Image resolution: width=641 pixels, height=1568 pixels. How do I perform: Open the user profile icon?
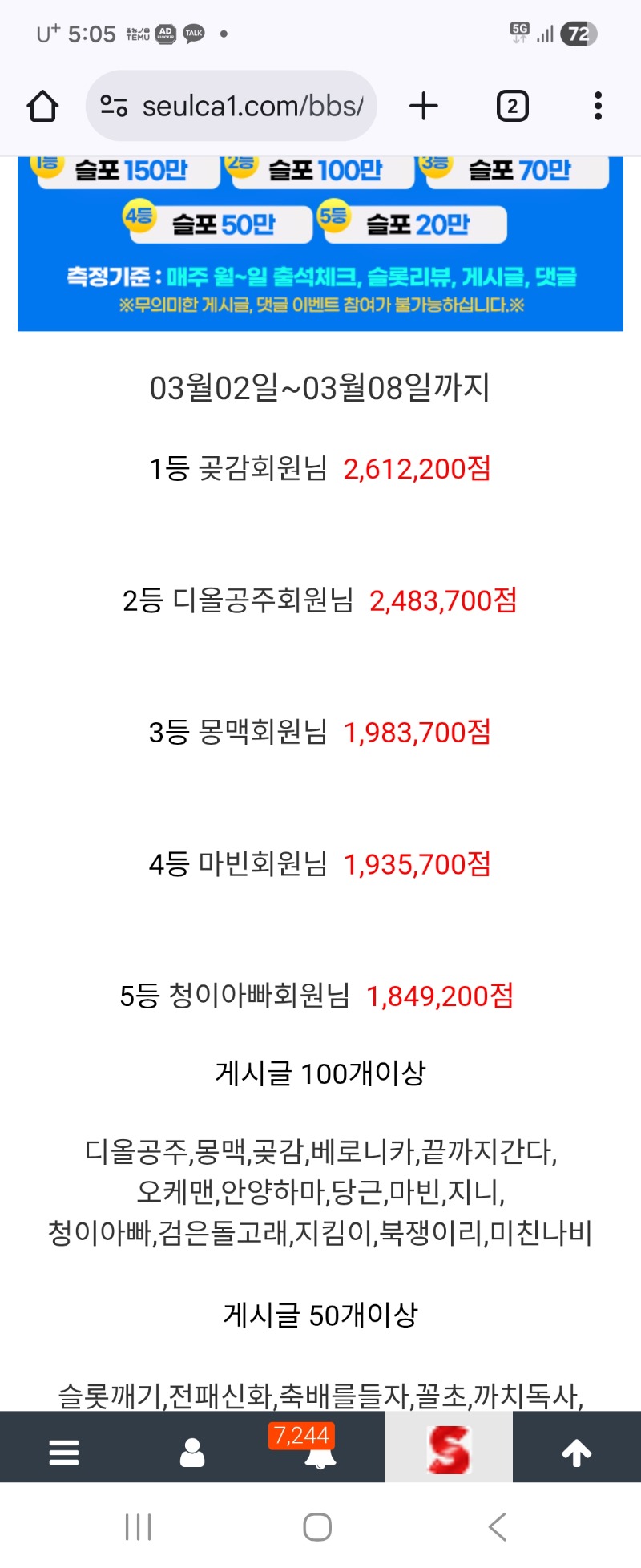point(192,1452)
